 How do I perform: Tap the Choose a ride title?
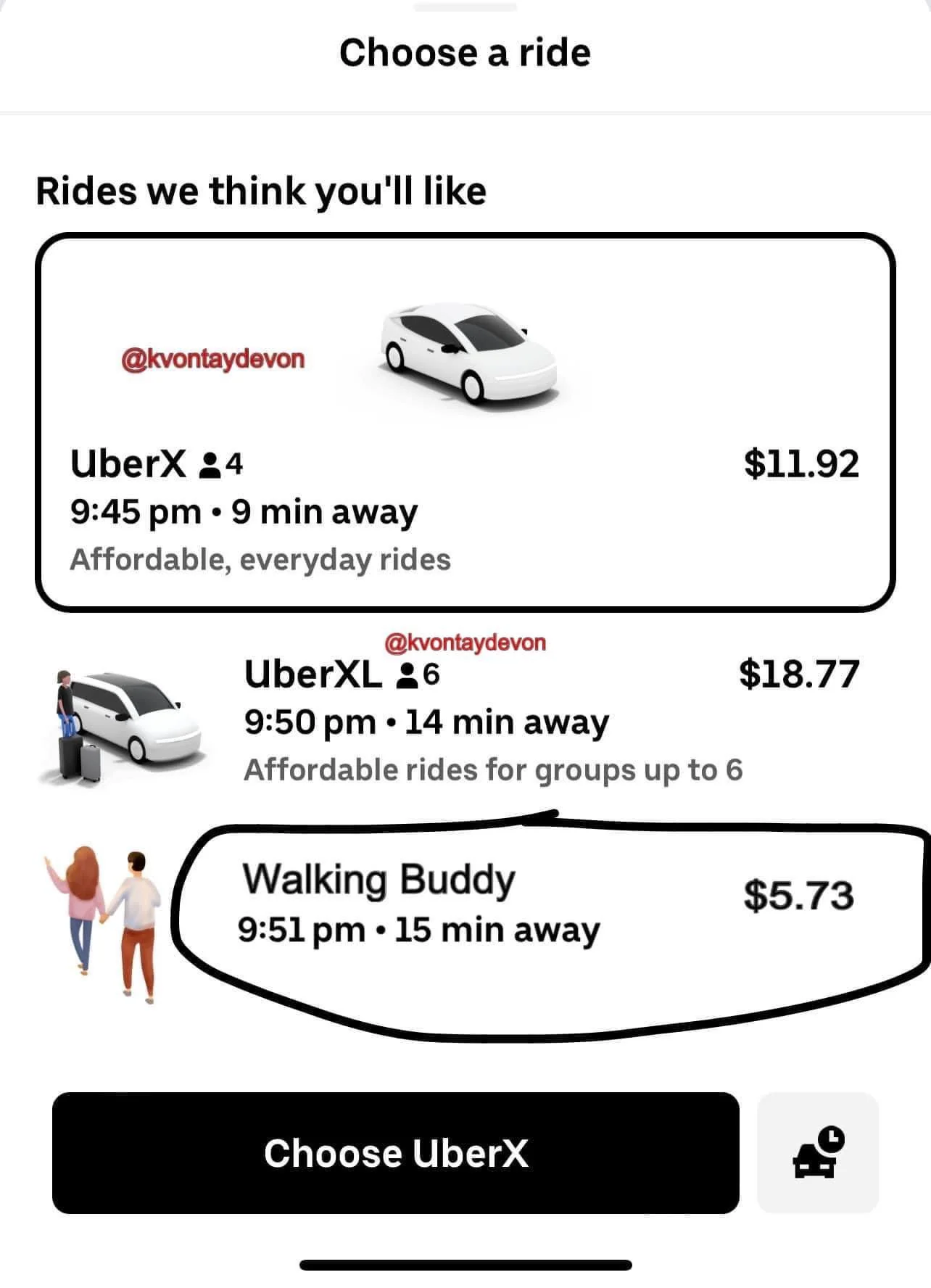pos(465,52)
